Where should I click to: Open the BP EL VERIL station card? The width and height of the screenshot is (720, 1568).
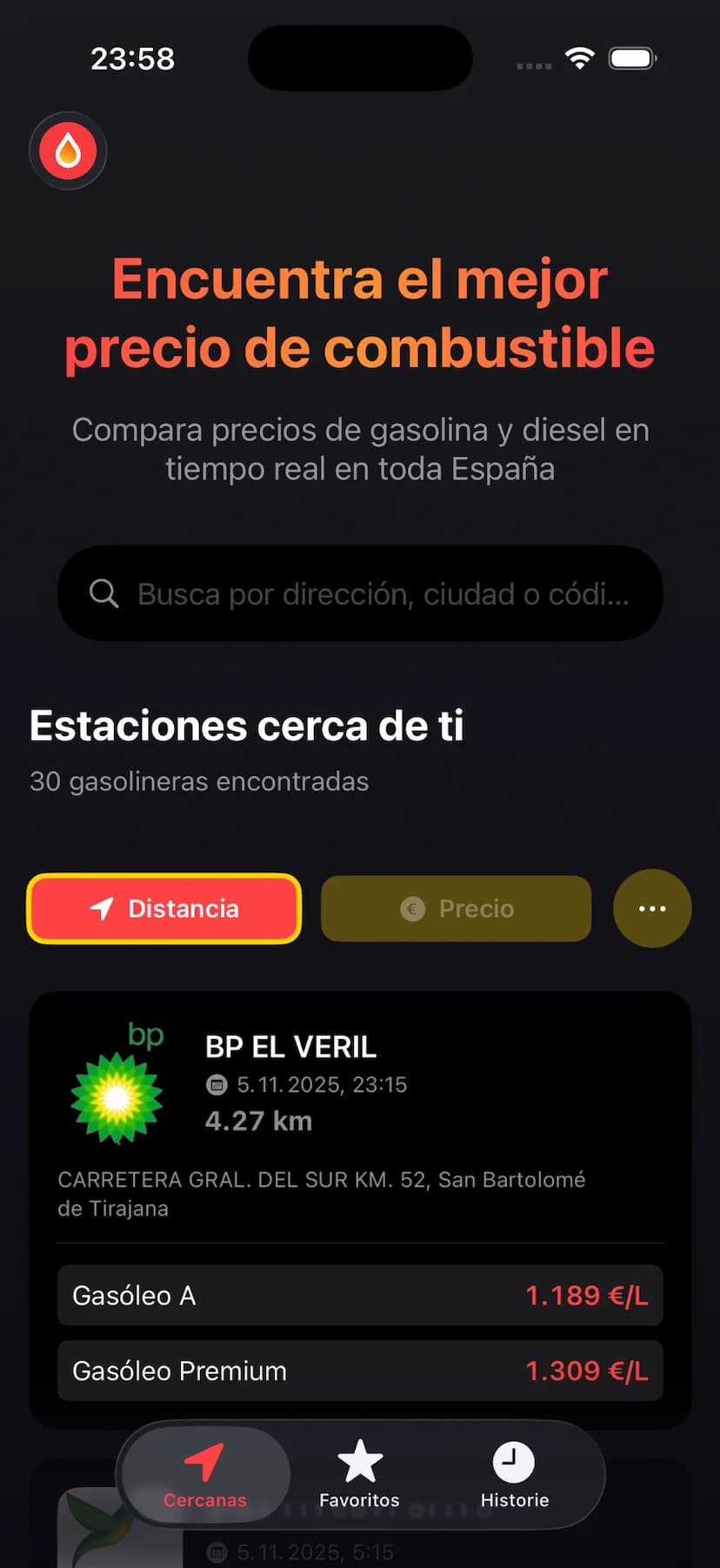point(359,1122)
